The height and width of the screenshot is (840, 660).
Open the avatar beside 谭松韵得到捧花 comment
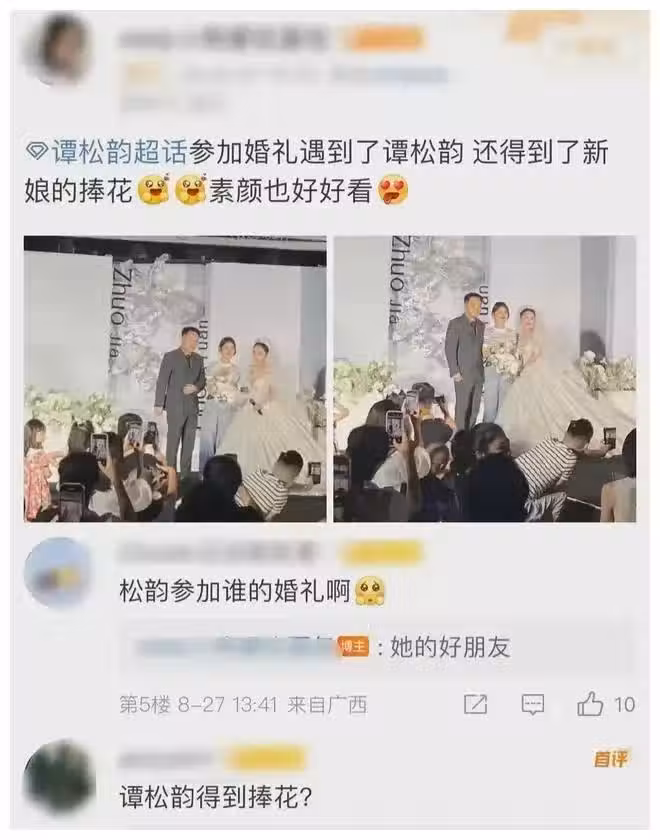[58, 776]
